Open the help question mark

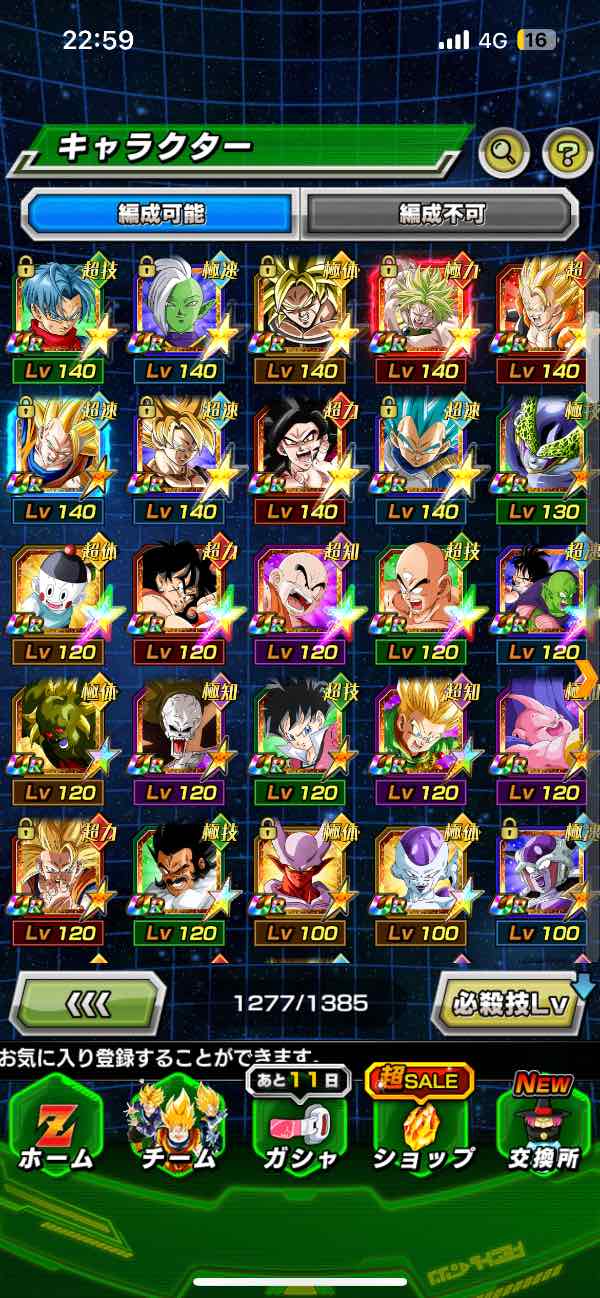567,152
